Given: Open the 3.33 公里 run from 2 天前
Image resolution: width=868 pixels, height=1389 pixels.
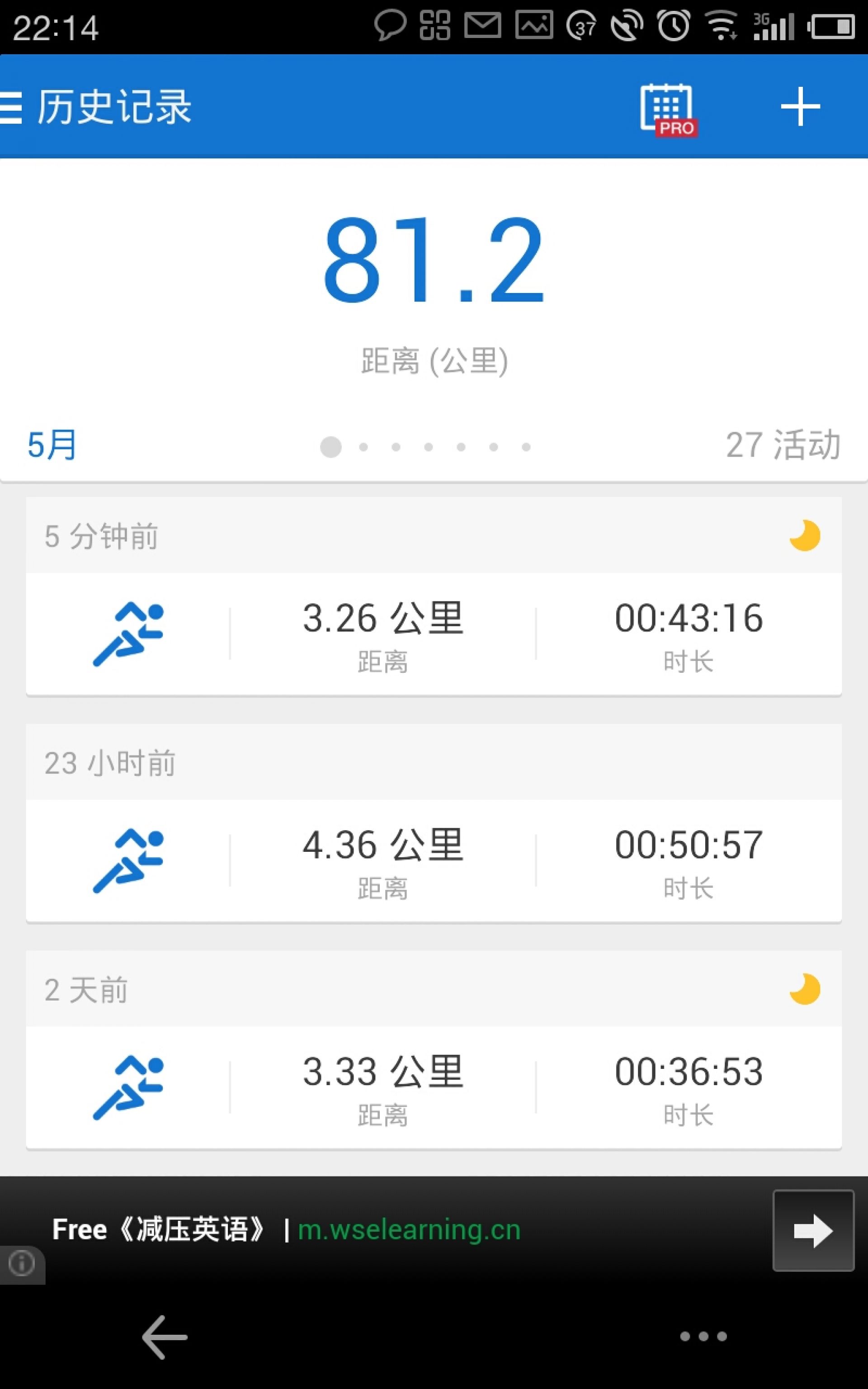Looking at the screenshot, I should click(x=434, y=1087).
